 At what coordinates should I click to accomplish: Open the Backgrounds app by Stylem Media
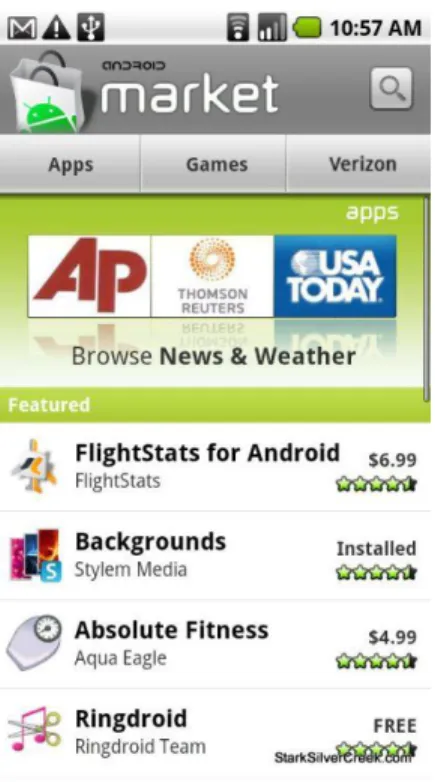215,556
